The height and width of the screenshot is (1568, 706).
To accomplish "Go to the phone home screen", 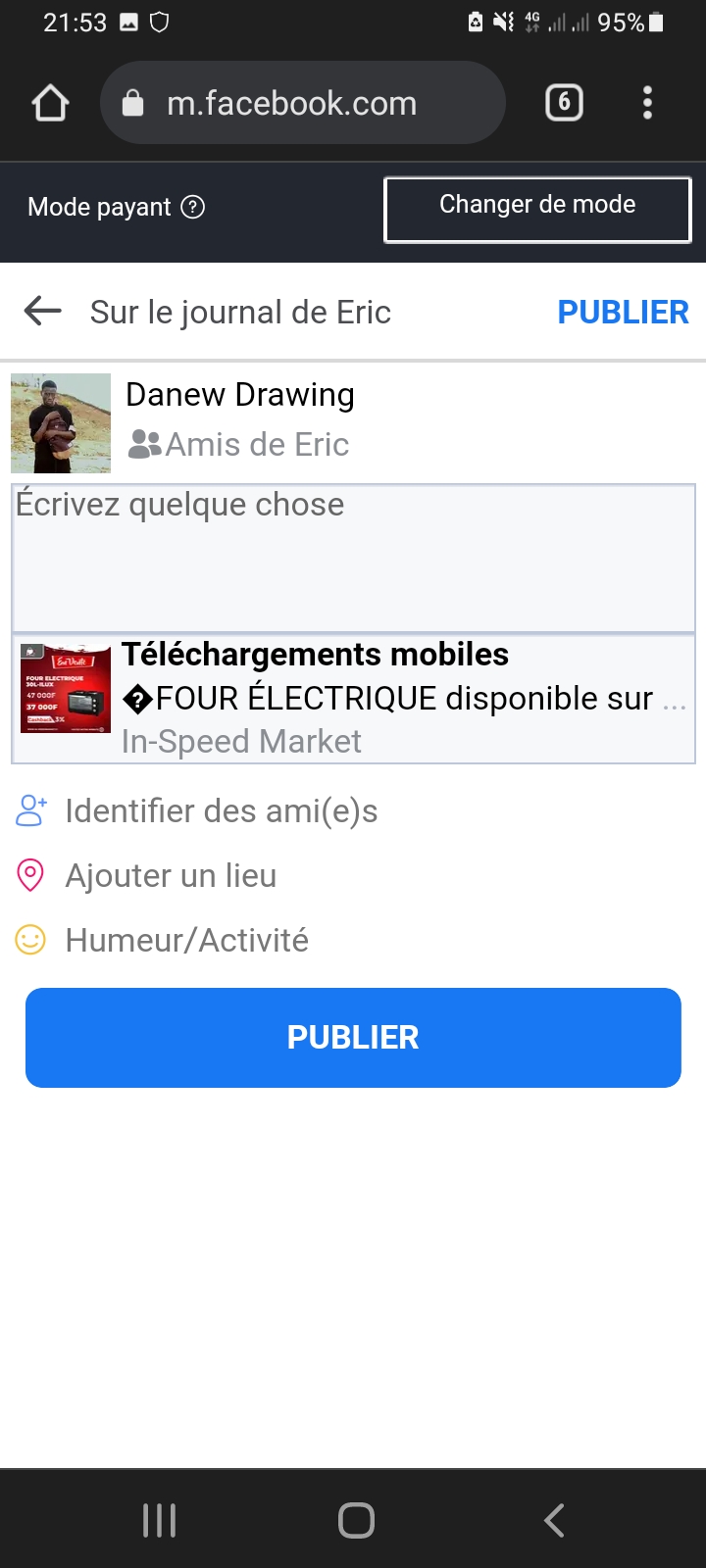I will pyautogui.click(x=356, y=1520).
